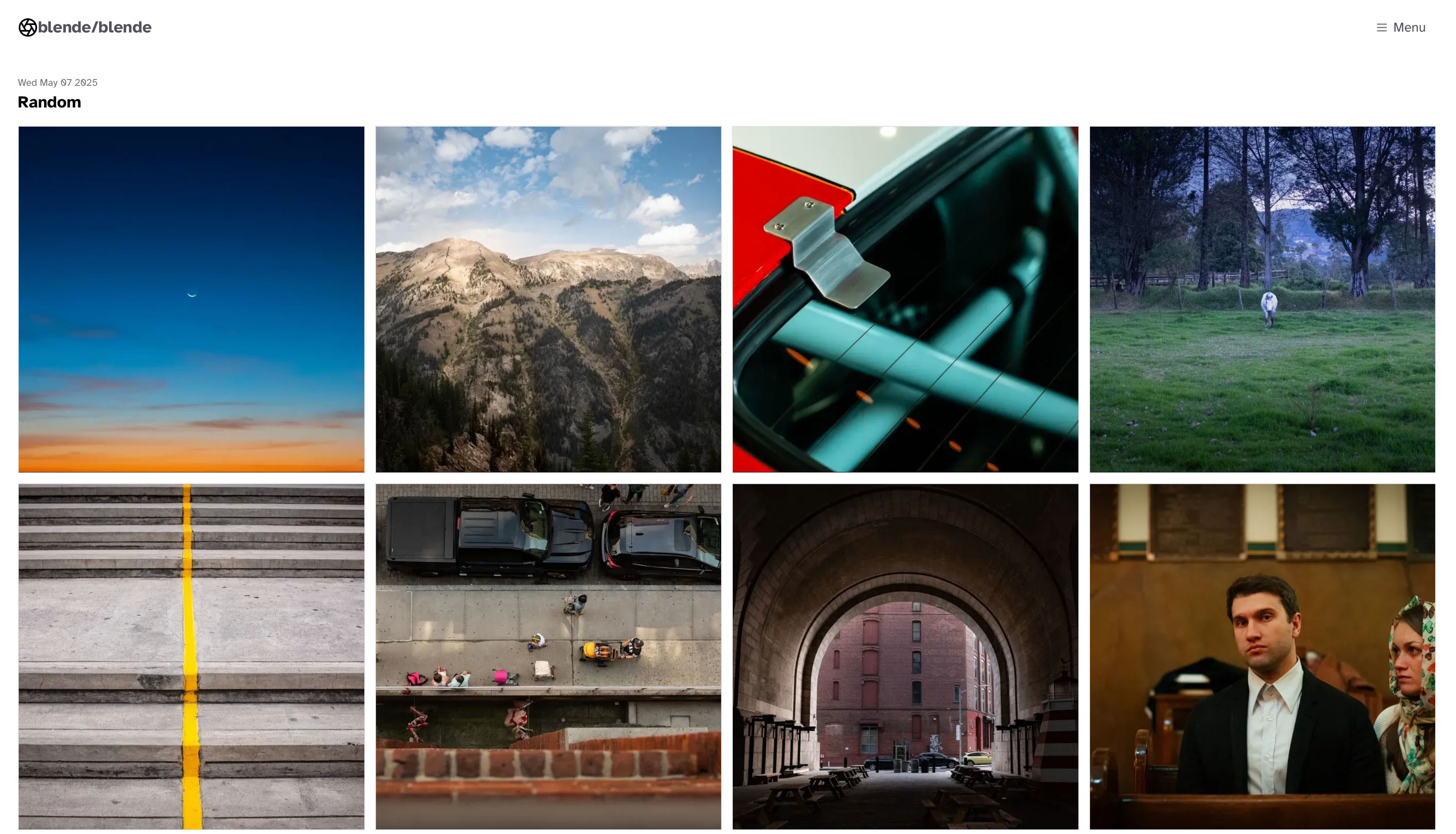View the brick archway photo
This screenshot has height=834, width=1456.
coord(905,657)
